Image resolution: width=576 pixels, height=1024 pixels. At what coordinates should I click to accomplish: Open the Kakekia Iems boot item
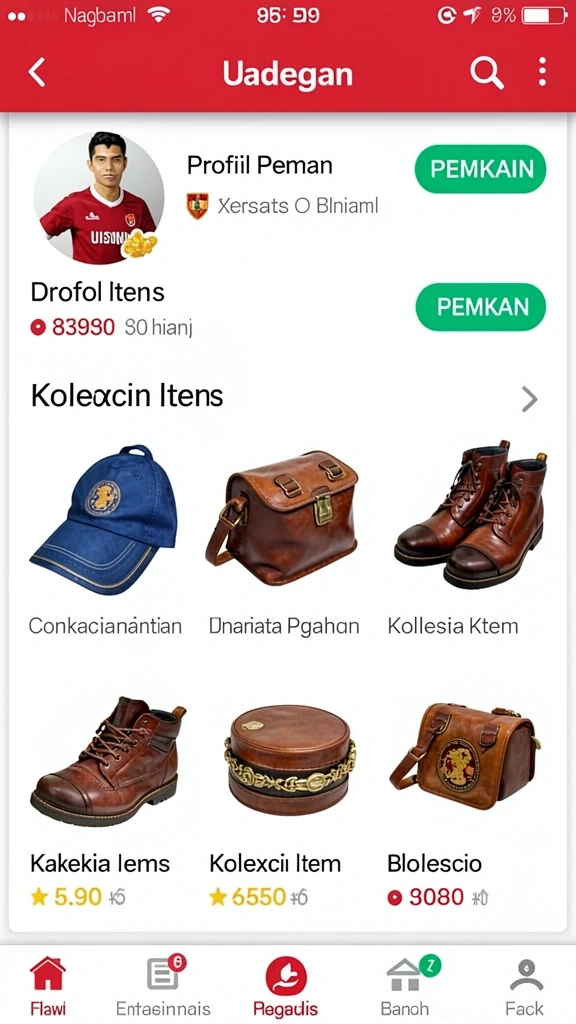pos(104,800)
